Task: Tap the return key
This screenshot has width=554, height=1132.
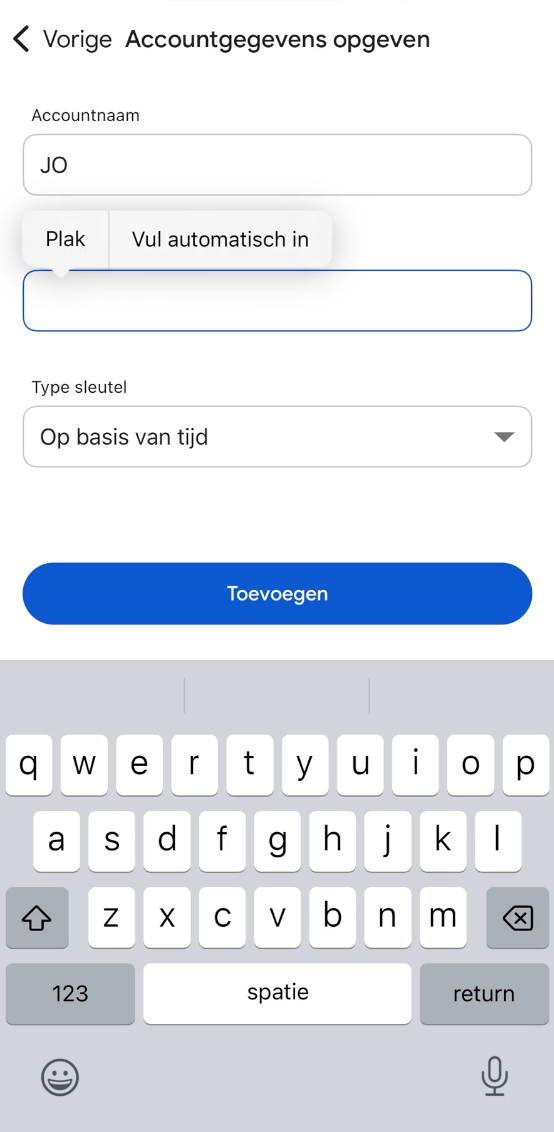Action: [484, 993]
